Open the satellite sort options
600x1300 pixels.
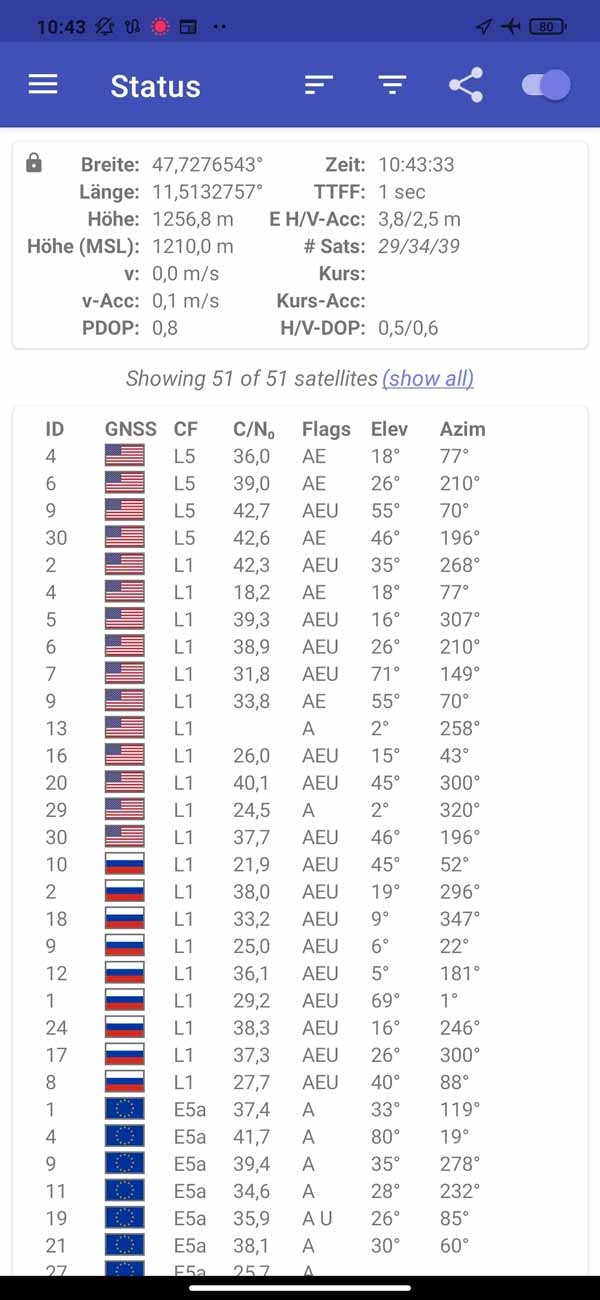(x=318, y=85)
